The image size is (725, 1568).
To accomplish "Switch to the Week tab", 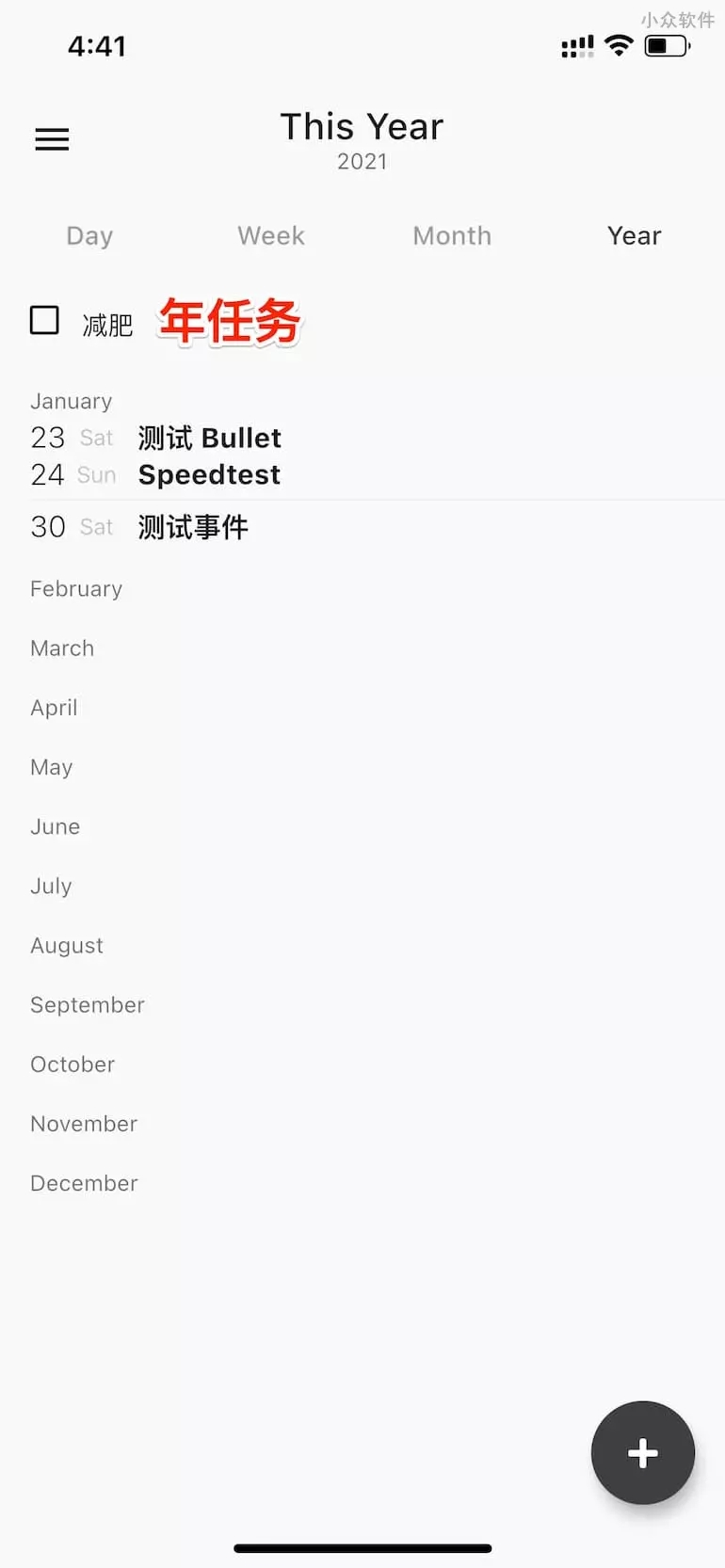I will 271,235.
